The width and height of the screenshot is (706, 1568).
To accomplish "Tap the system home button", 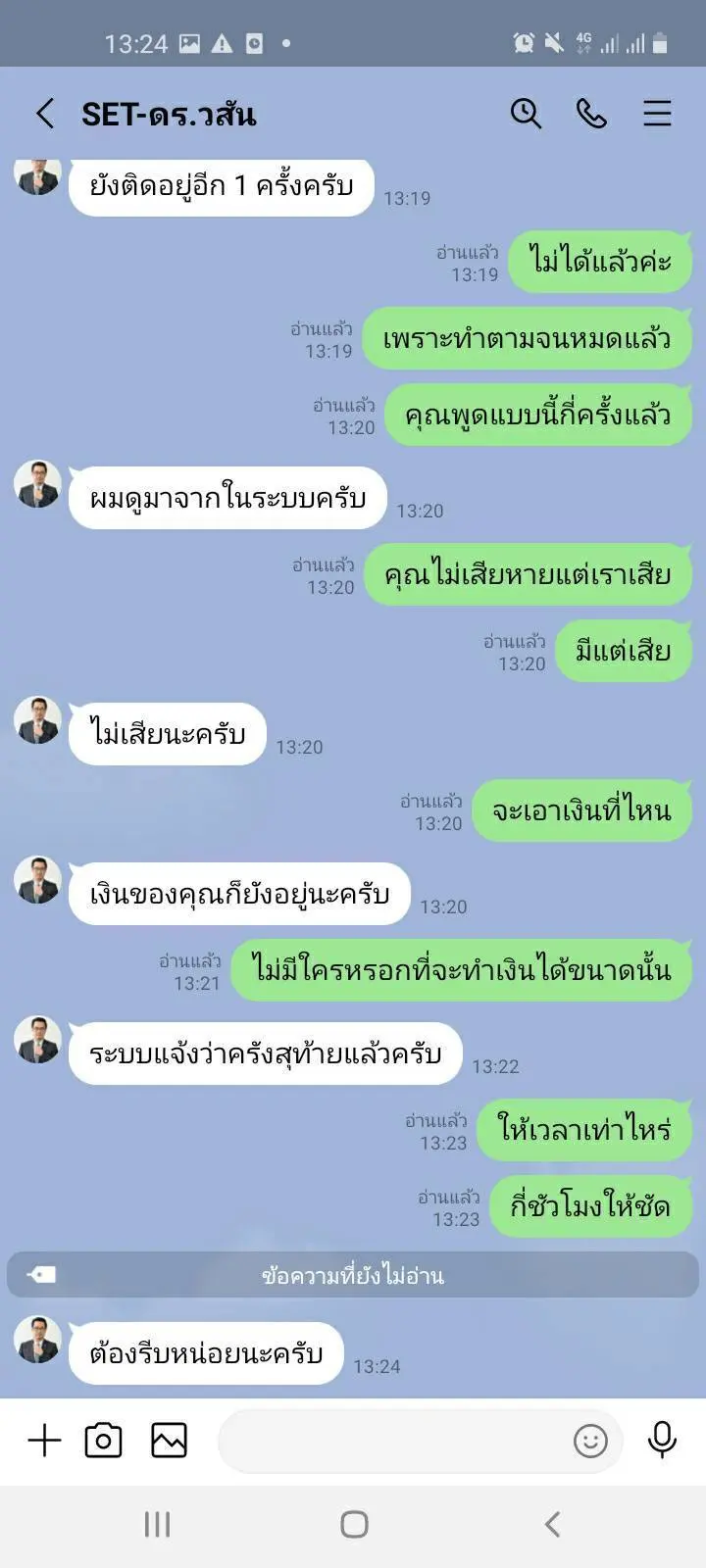I will click(354, 1524).
